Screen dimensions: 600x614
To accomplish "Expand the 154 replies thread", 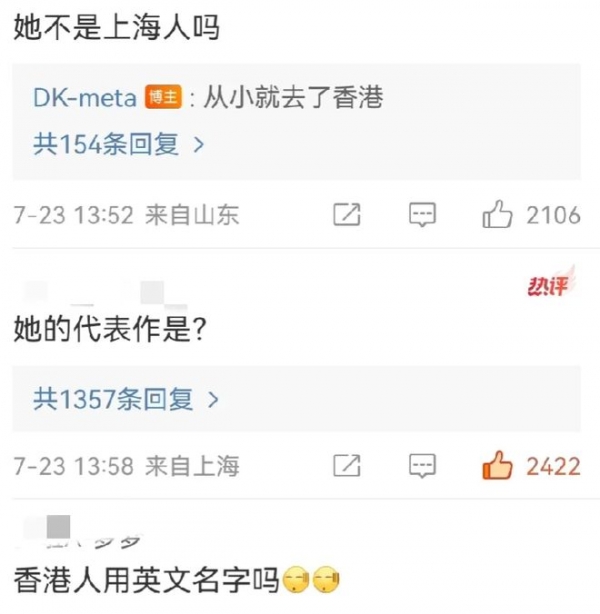I will click(118, 145).
